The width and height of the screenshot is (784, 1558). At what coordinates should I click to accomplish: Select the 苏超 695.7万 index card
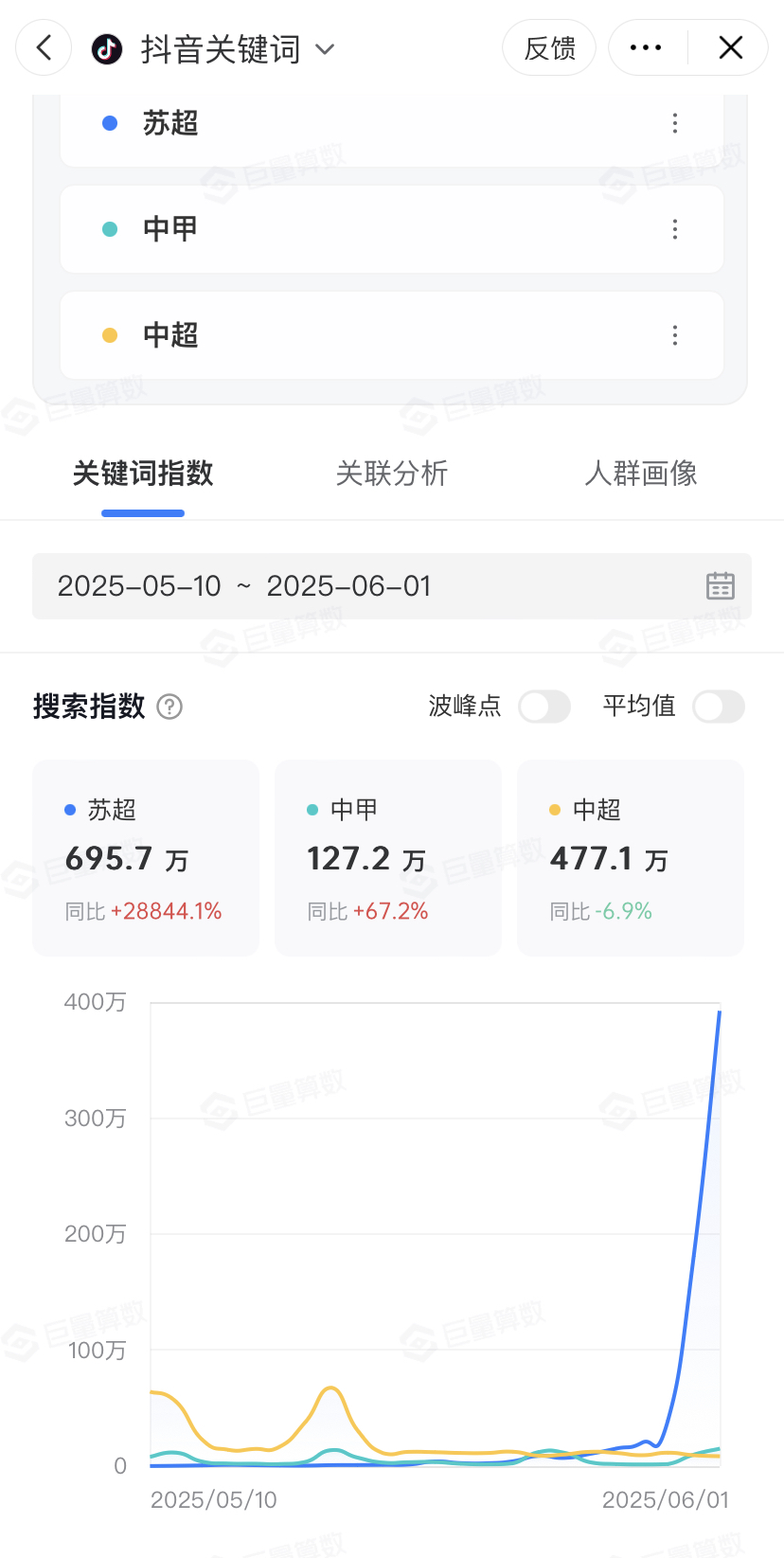click(146, 858)
